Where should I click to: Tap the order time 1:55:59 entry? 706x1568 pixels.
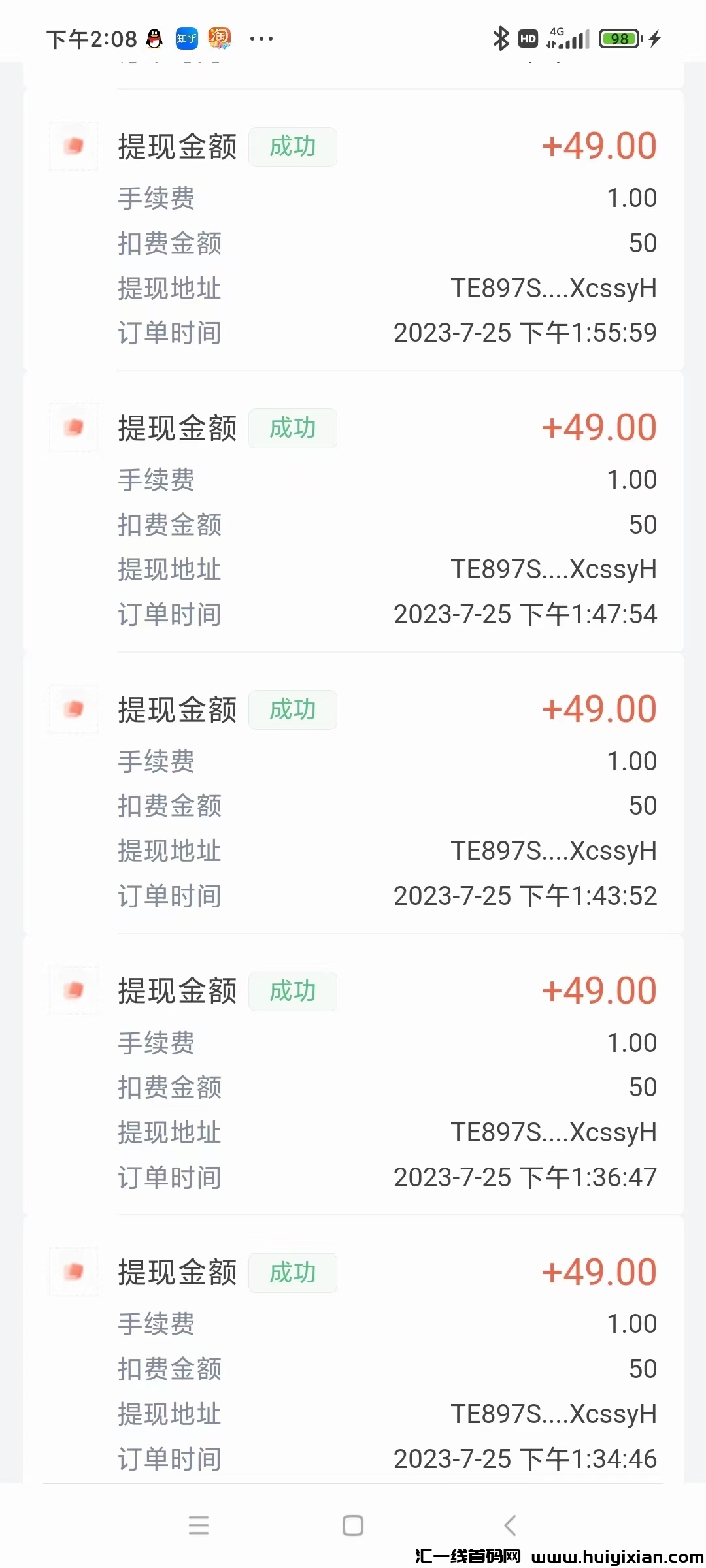tap(526, 333)
